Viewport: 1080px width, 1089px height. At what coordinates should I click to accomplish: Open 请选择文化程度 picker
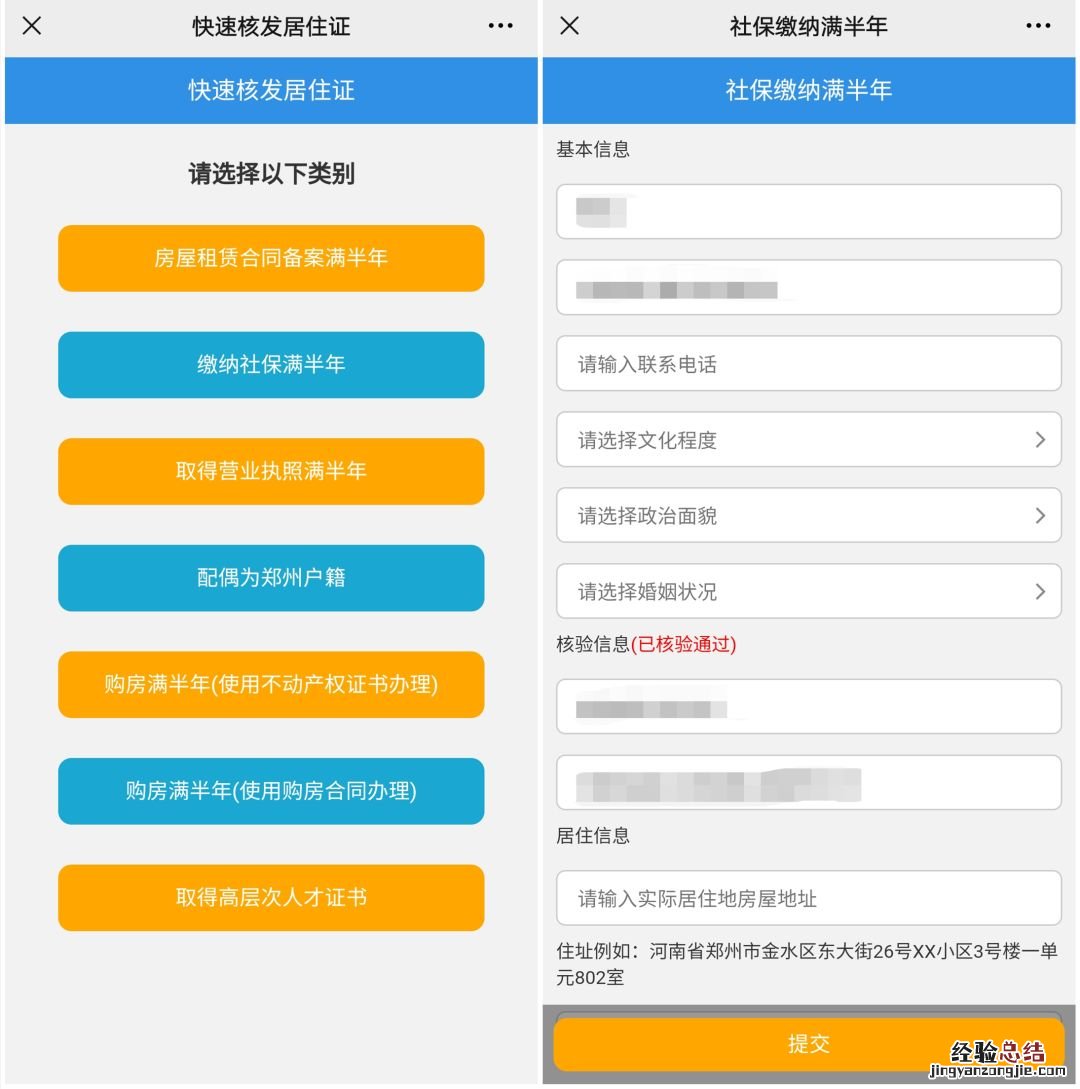(808, 440)
